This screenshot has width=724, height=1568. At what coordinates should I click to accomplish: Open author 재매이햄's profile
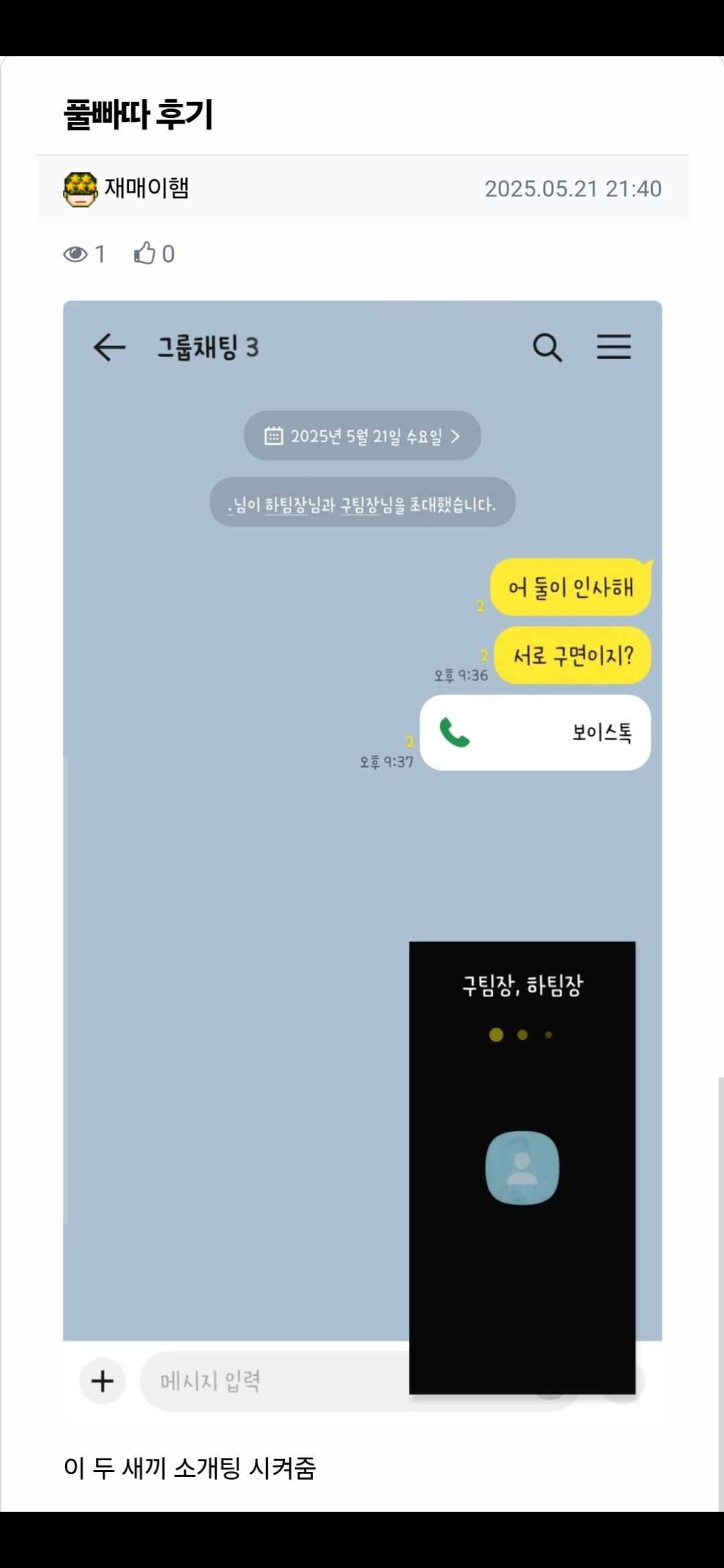145,188
